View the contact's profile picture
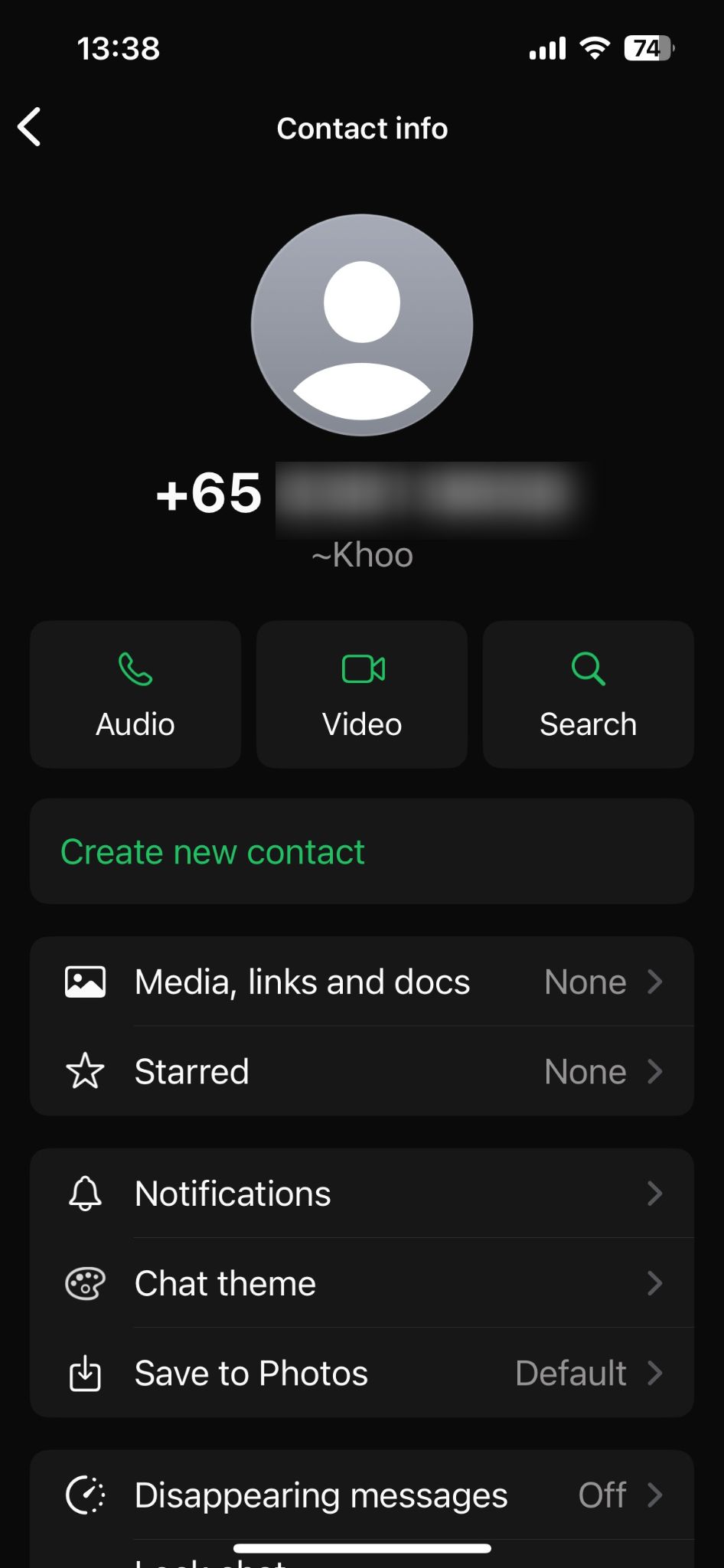This screenshot has height=1568, width=724. point(362,325)
